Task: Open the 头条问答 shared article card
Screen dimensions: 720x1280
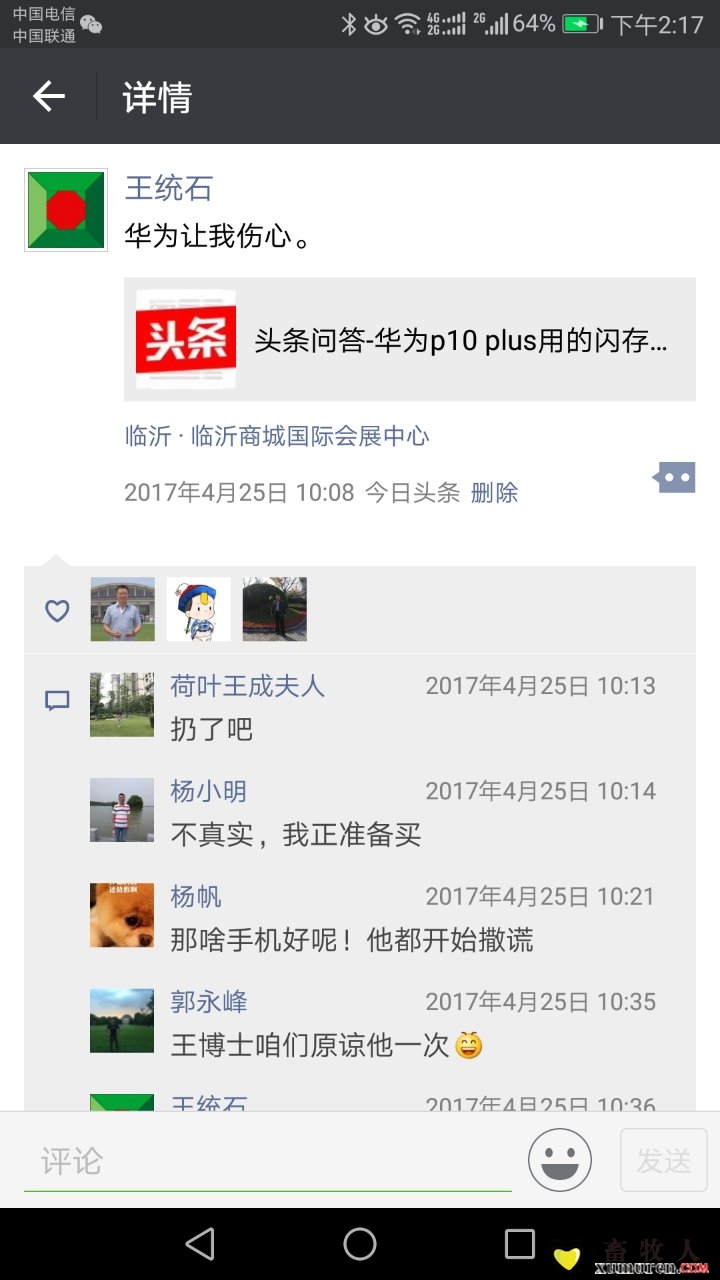Action: pos(410,340)
